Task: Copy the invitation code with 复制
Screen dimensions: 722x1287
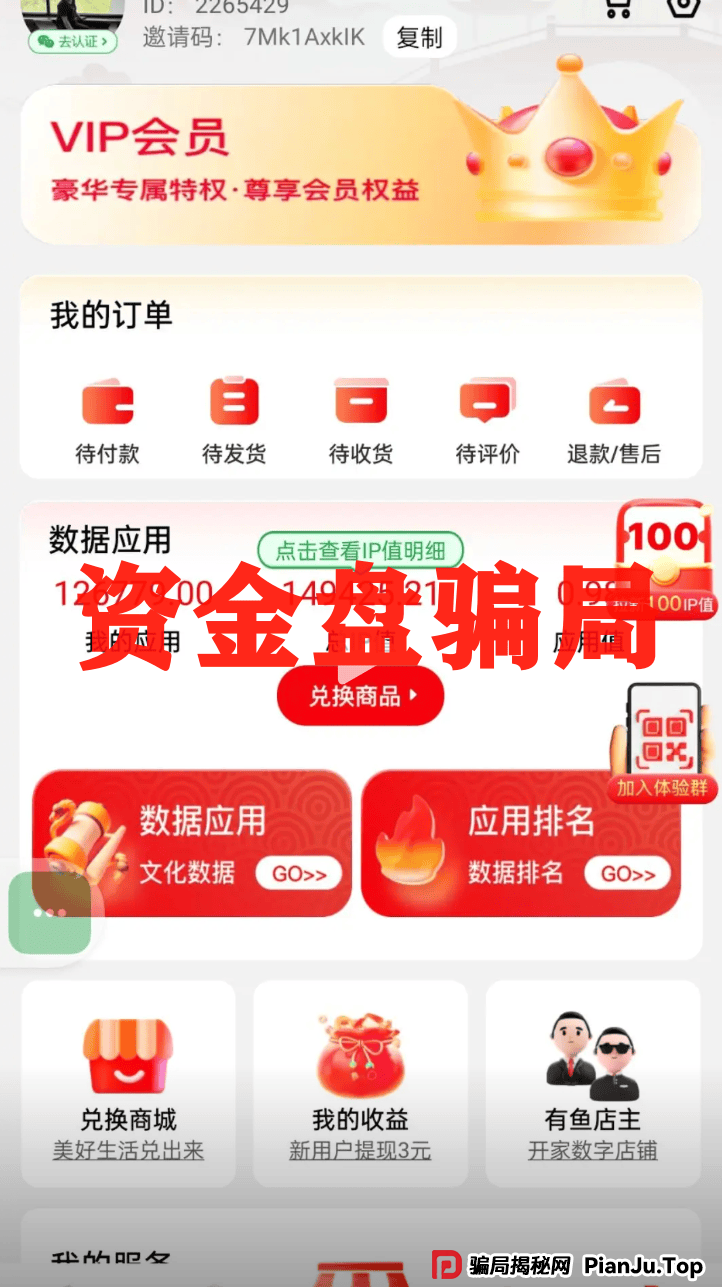Action: [419, 38]
